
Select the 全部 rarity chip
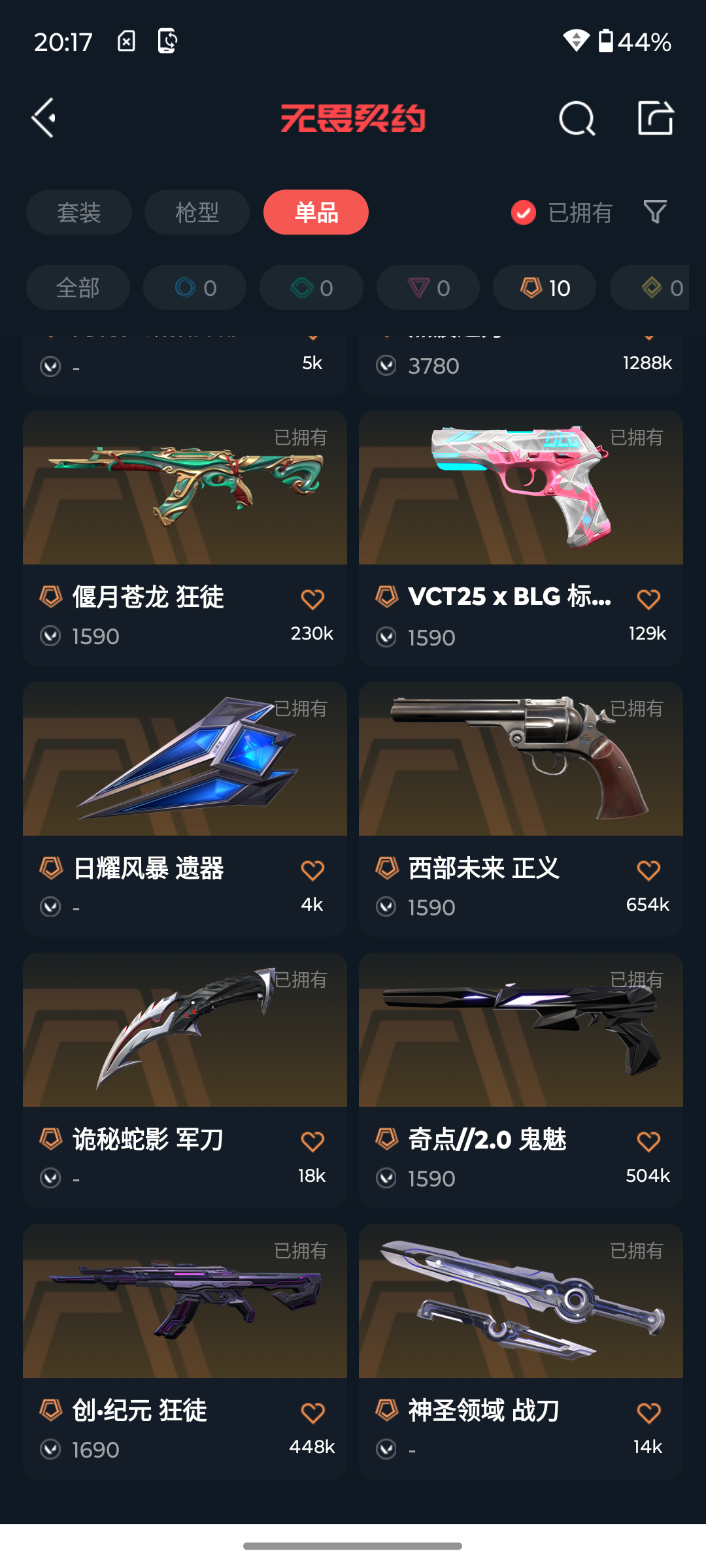78,287
